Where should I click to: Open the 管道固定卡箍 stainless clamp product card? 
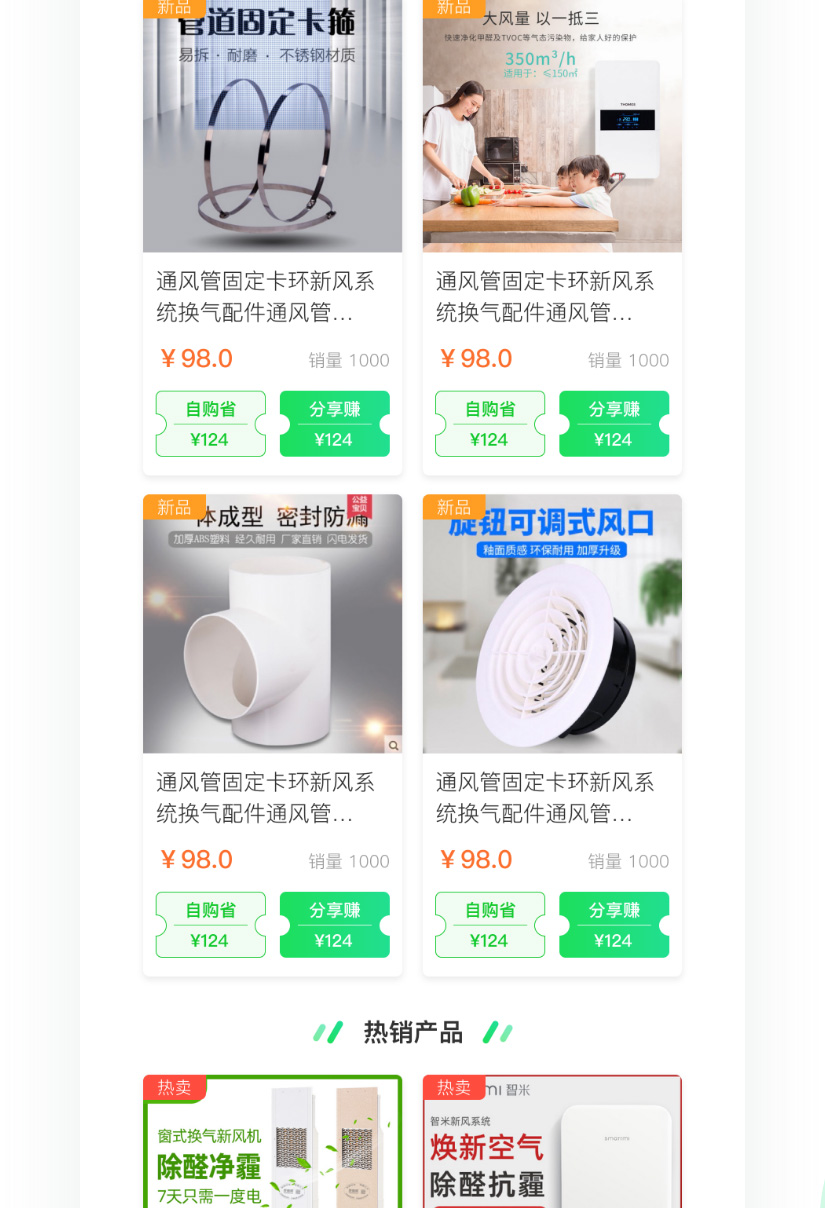pos(272,130)
